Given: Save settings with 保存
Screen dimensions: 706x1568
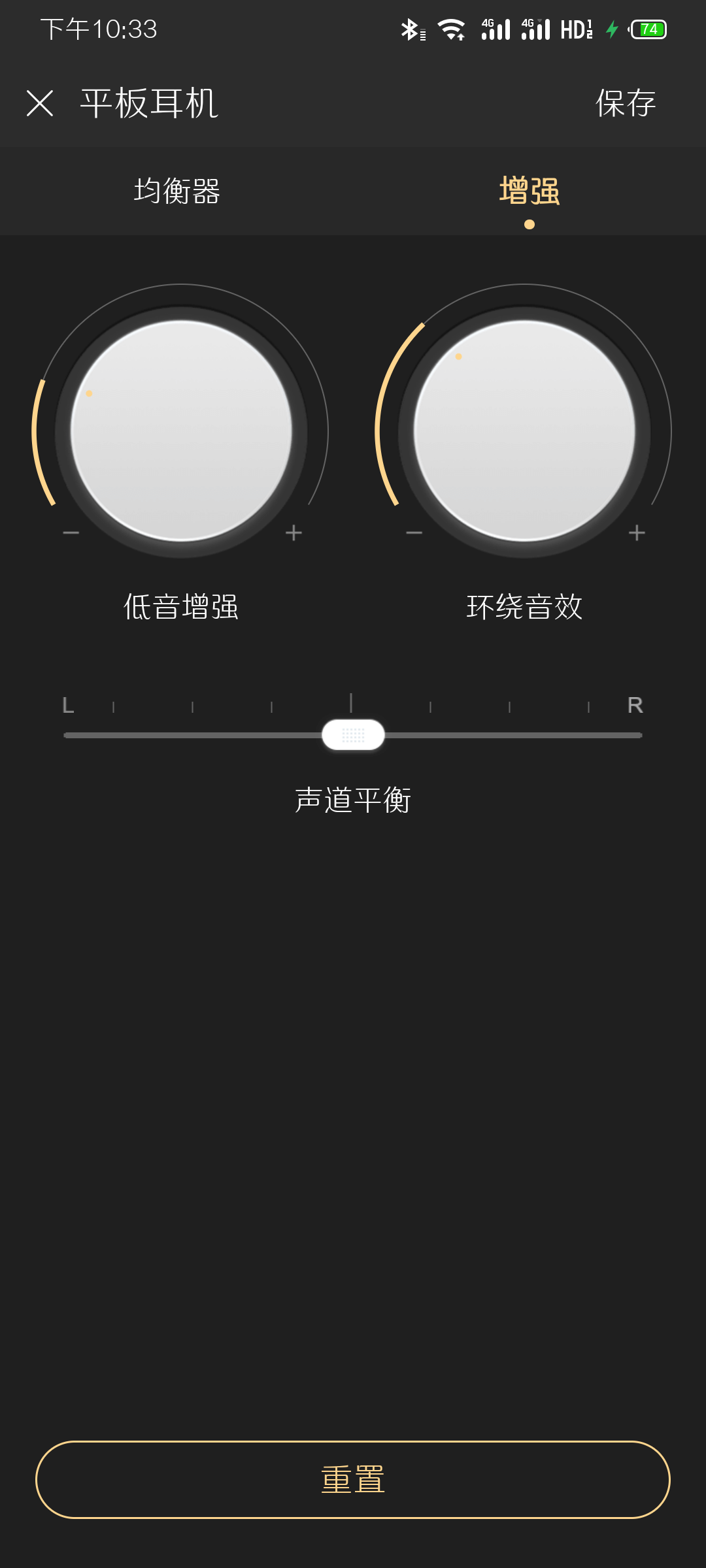Looking at the screenshot, I should pos(625,103).
